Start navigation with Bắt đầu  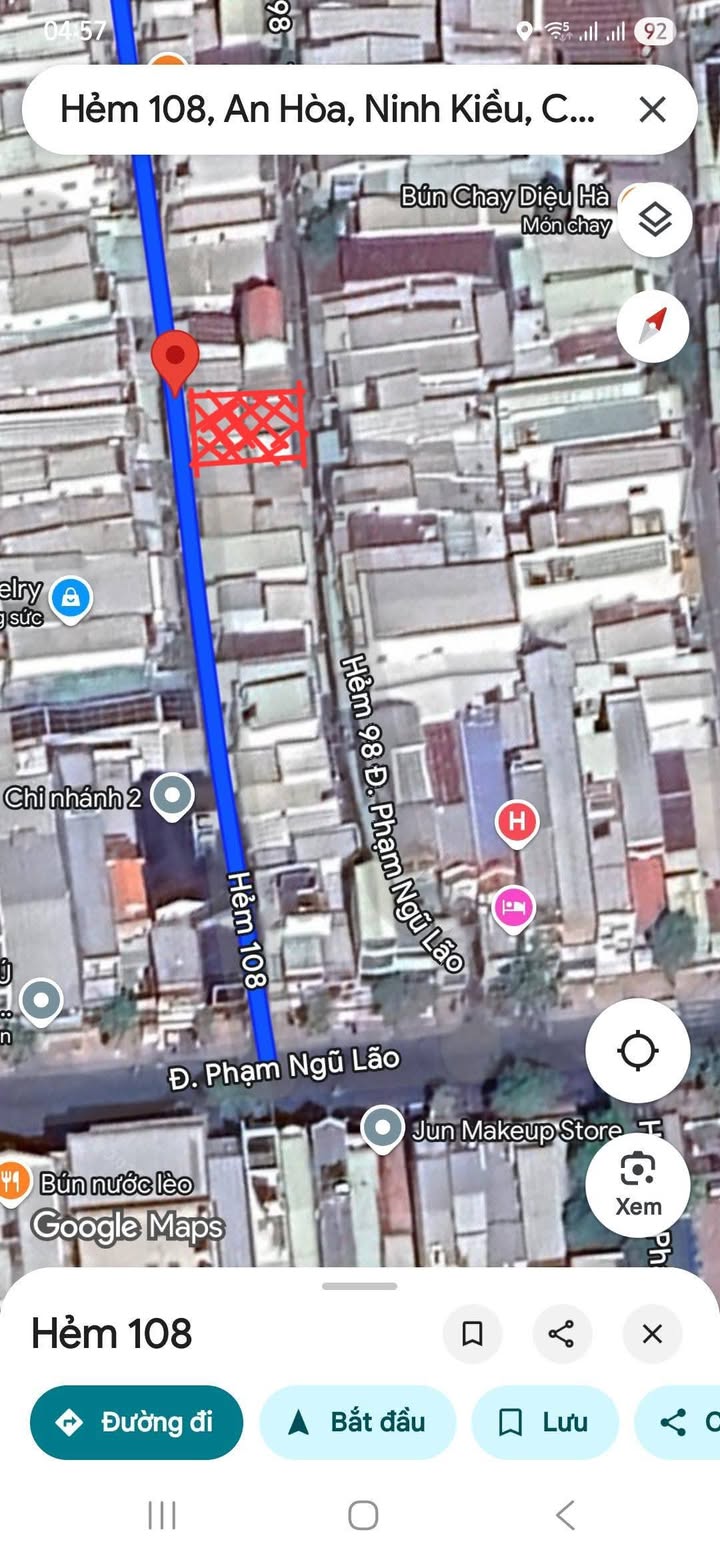(358, 1422)
